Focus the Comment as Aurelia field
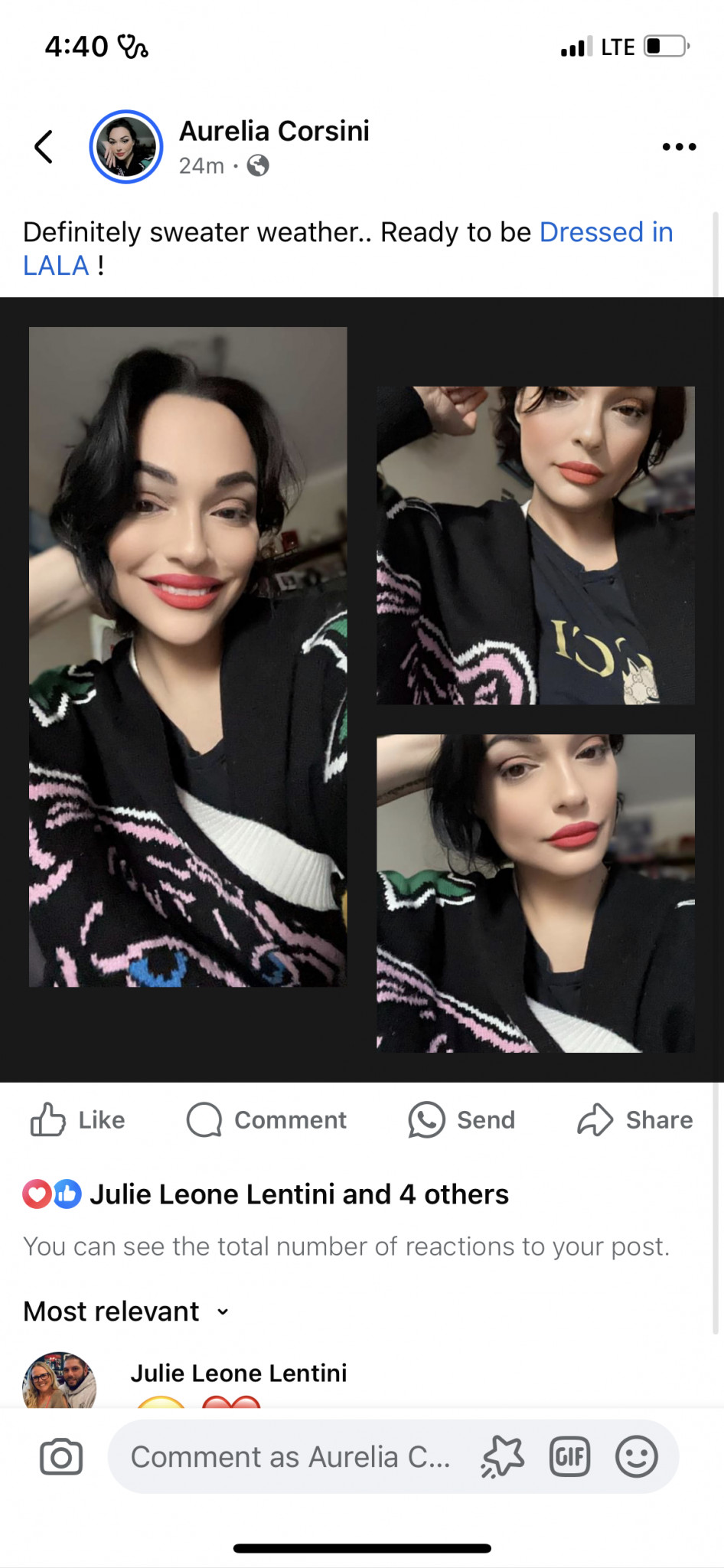The image size is (724, 1568). (291, 1457)
